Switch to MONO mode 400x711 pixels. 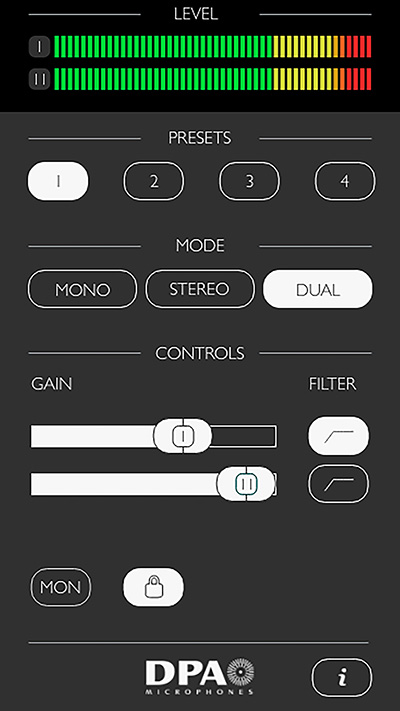(82, 289)
